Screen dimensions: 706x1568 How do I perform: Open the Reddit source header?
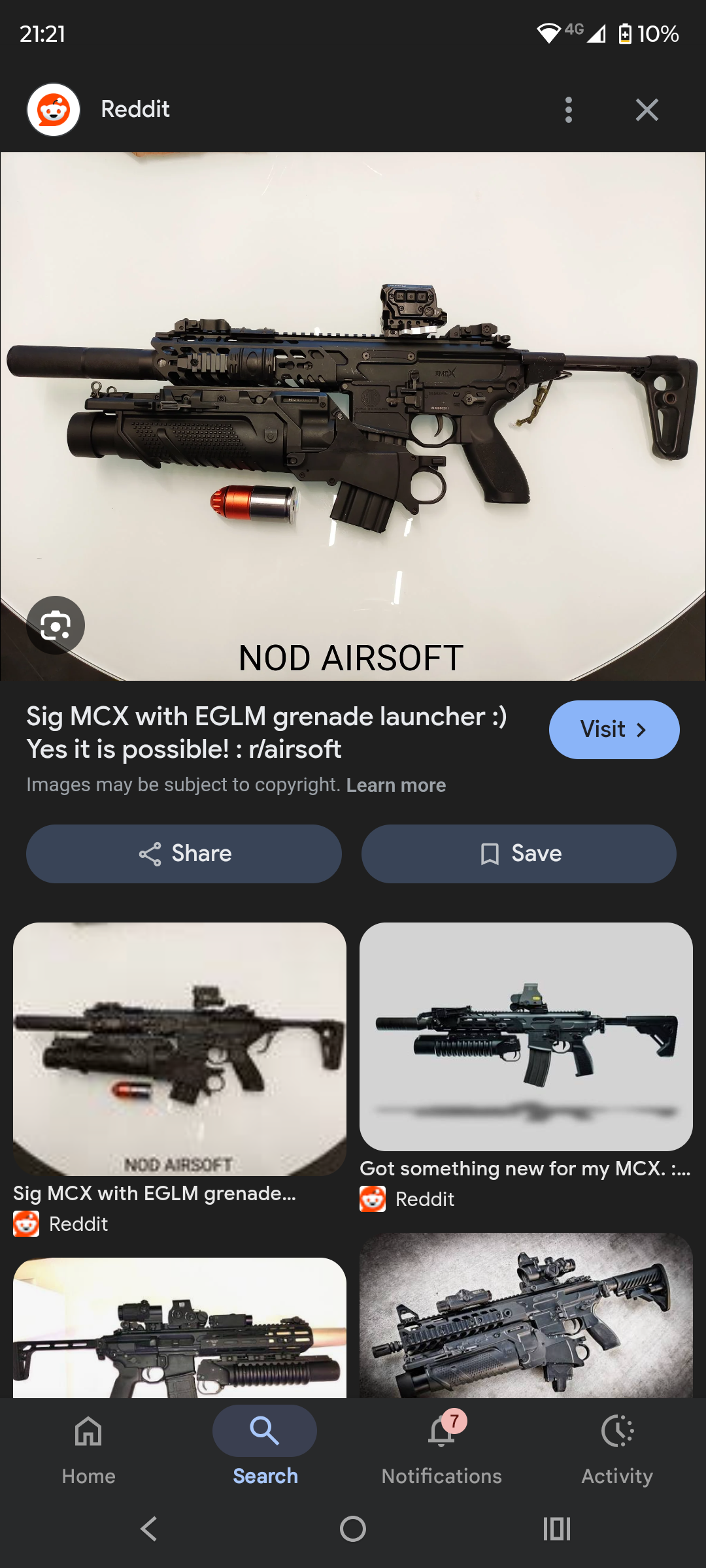click(x=135, y=109)
